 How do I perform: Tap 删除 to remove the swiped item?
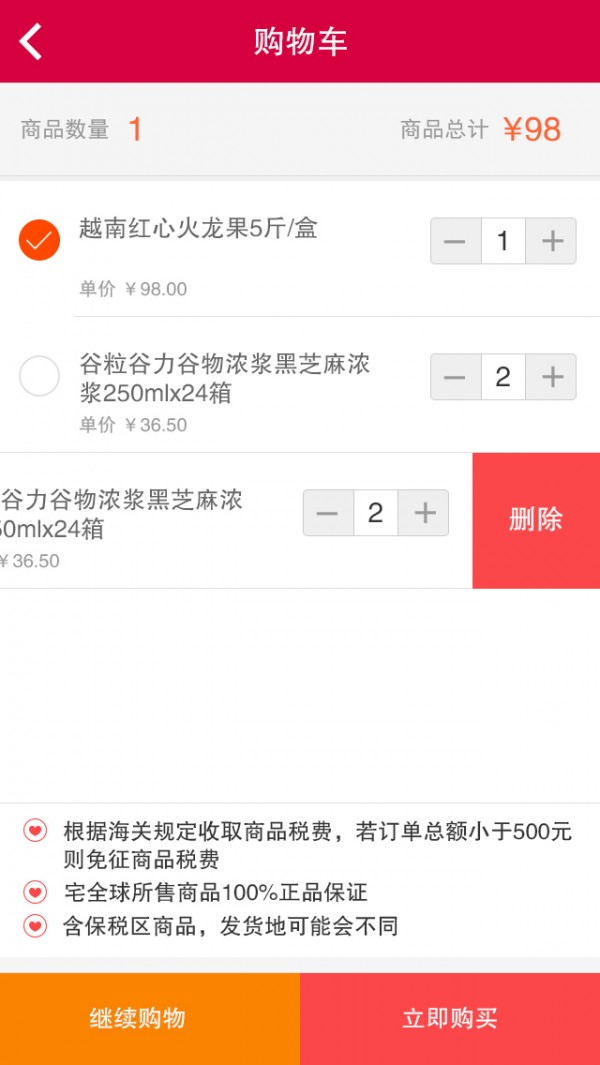click(x=536, y=520)
